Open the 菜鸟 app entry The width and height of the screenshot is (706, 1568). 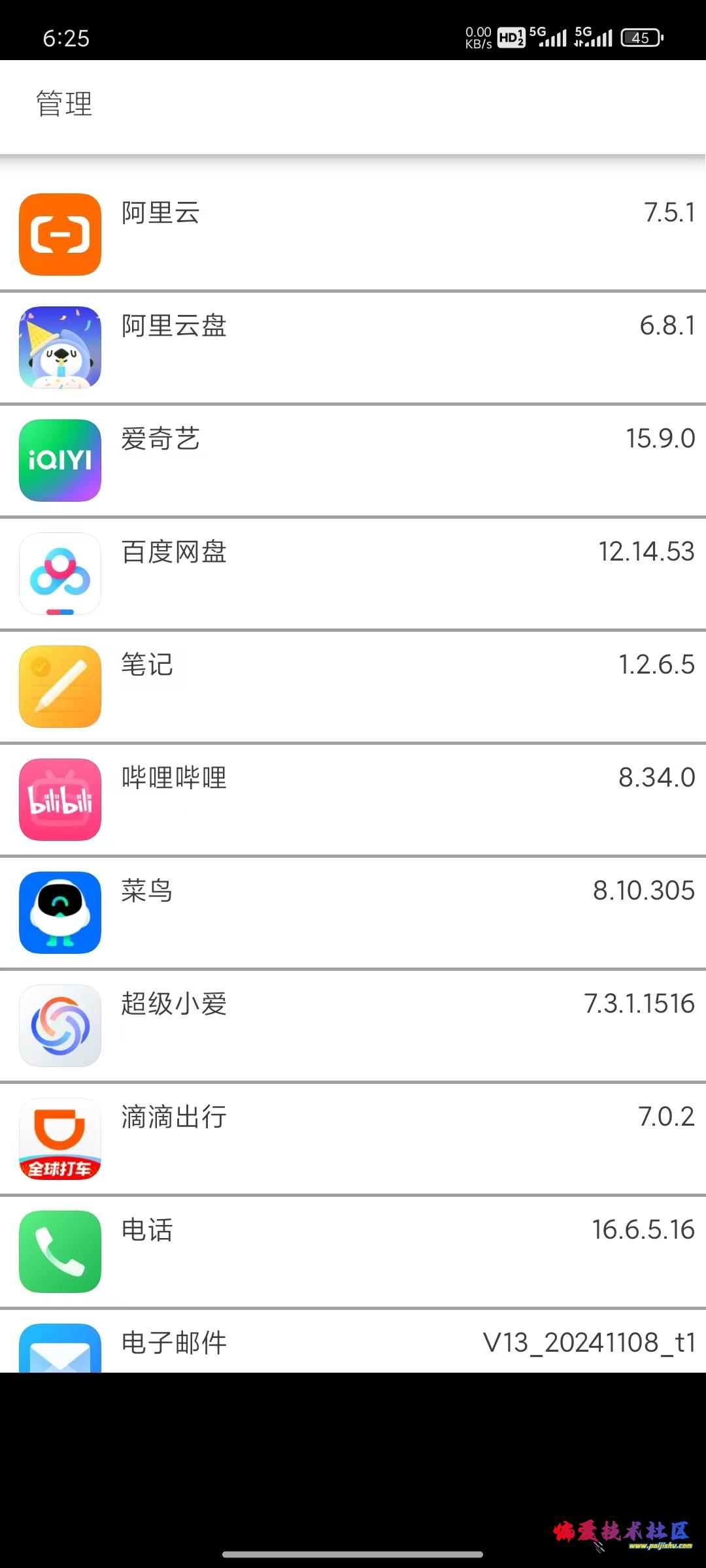353,912
